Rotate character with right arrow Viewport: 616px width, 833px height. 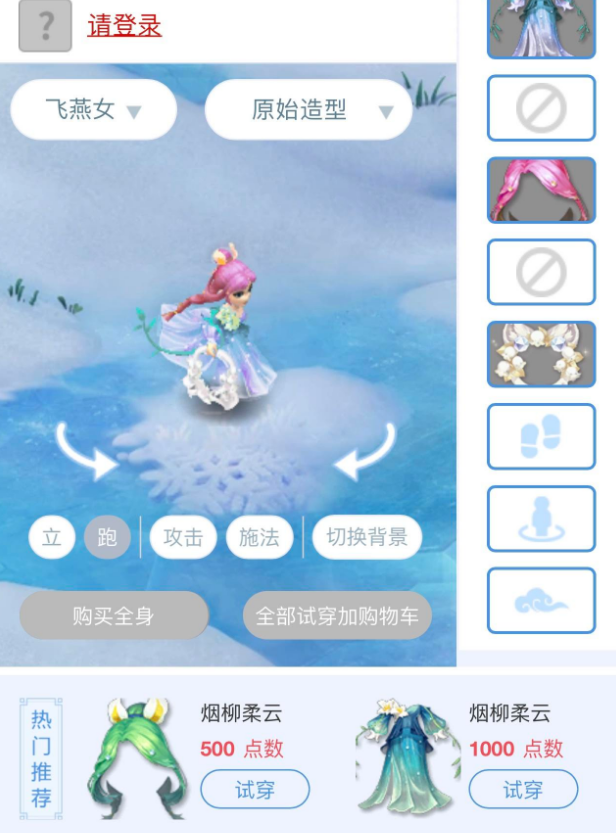[x=365, y=451]
